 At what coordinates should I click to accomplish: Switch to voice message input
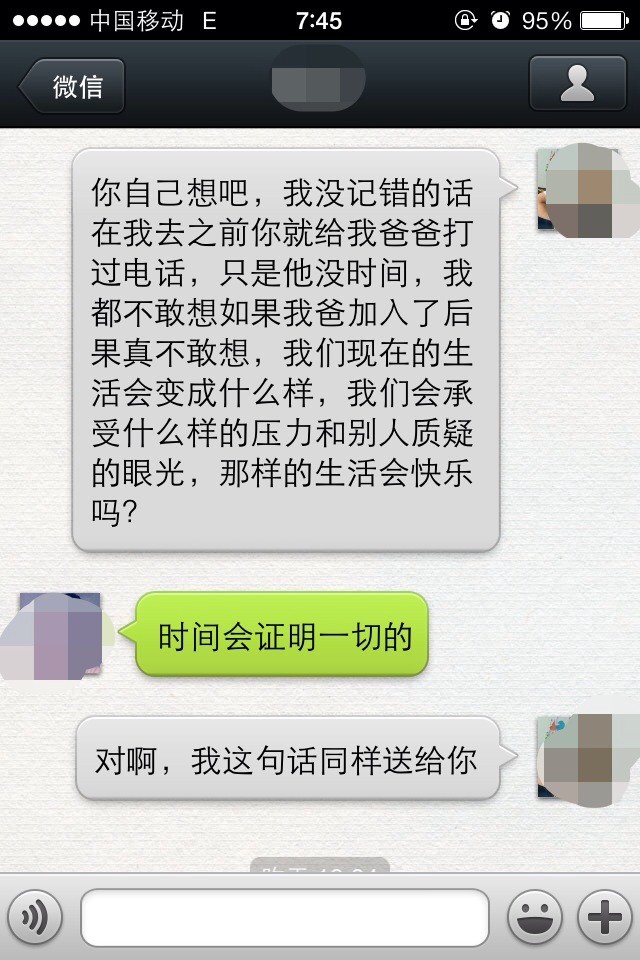[35, 917]
